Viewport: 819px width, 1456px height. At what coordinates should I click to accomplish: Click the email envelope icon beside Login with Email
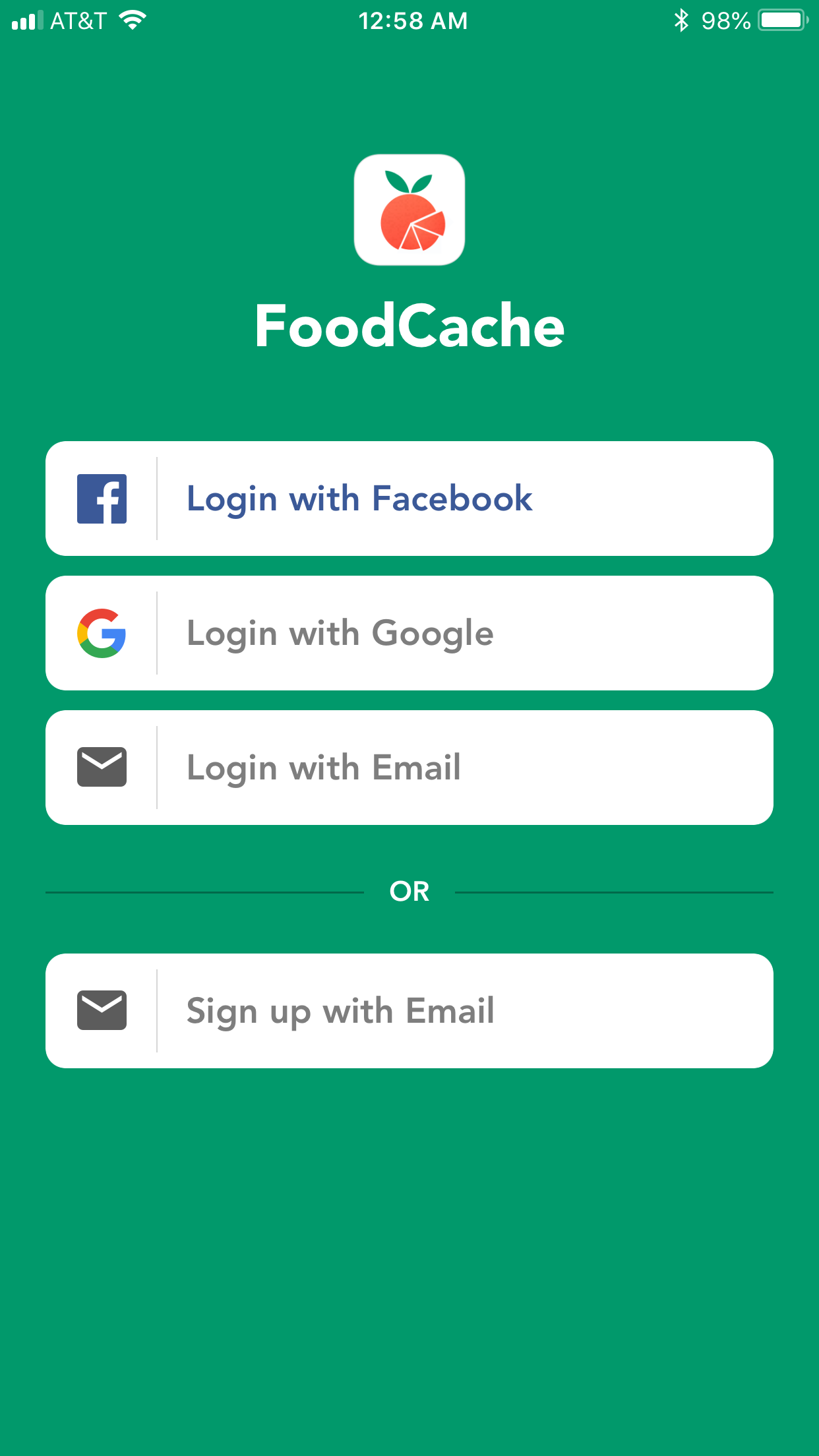[x=102, y=767]
